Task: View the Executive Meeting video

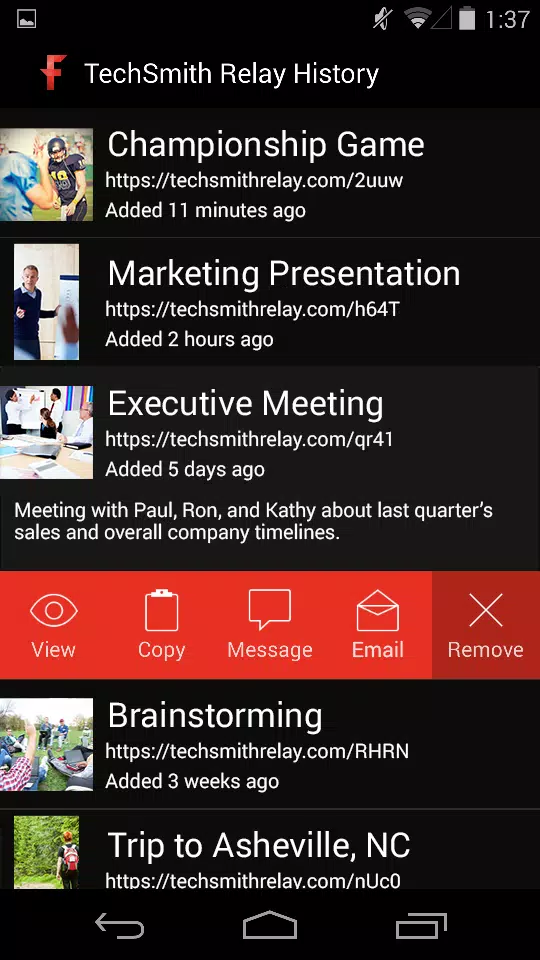Action: click(x=54, y=624)
